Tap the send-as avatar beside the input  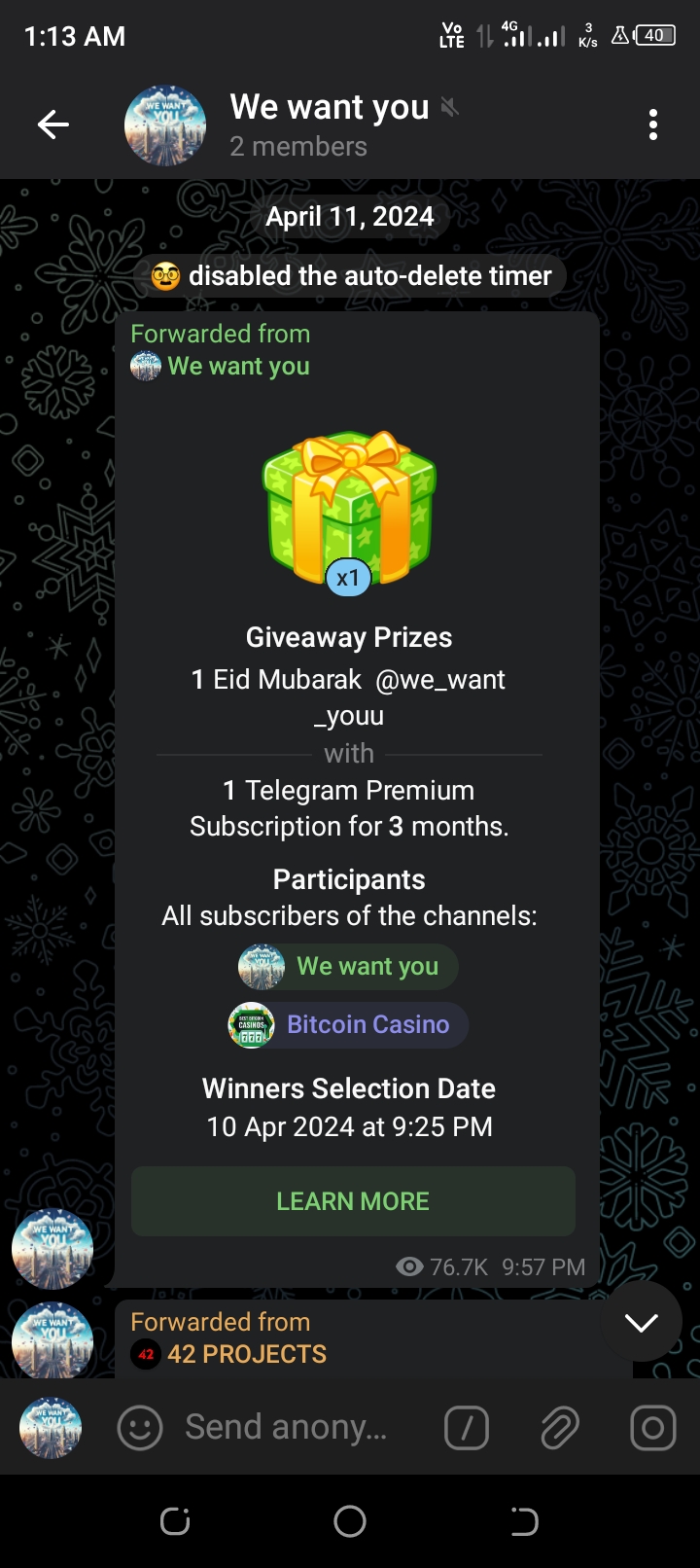click(x=51, y=1428)
